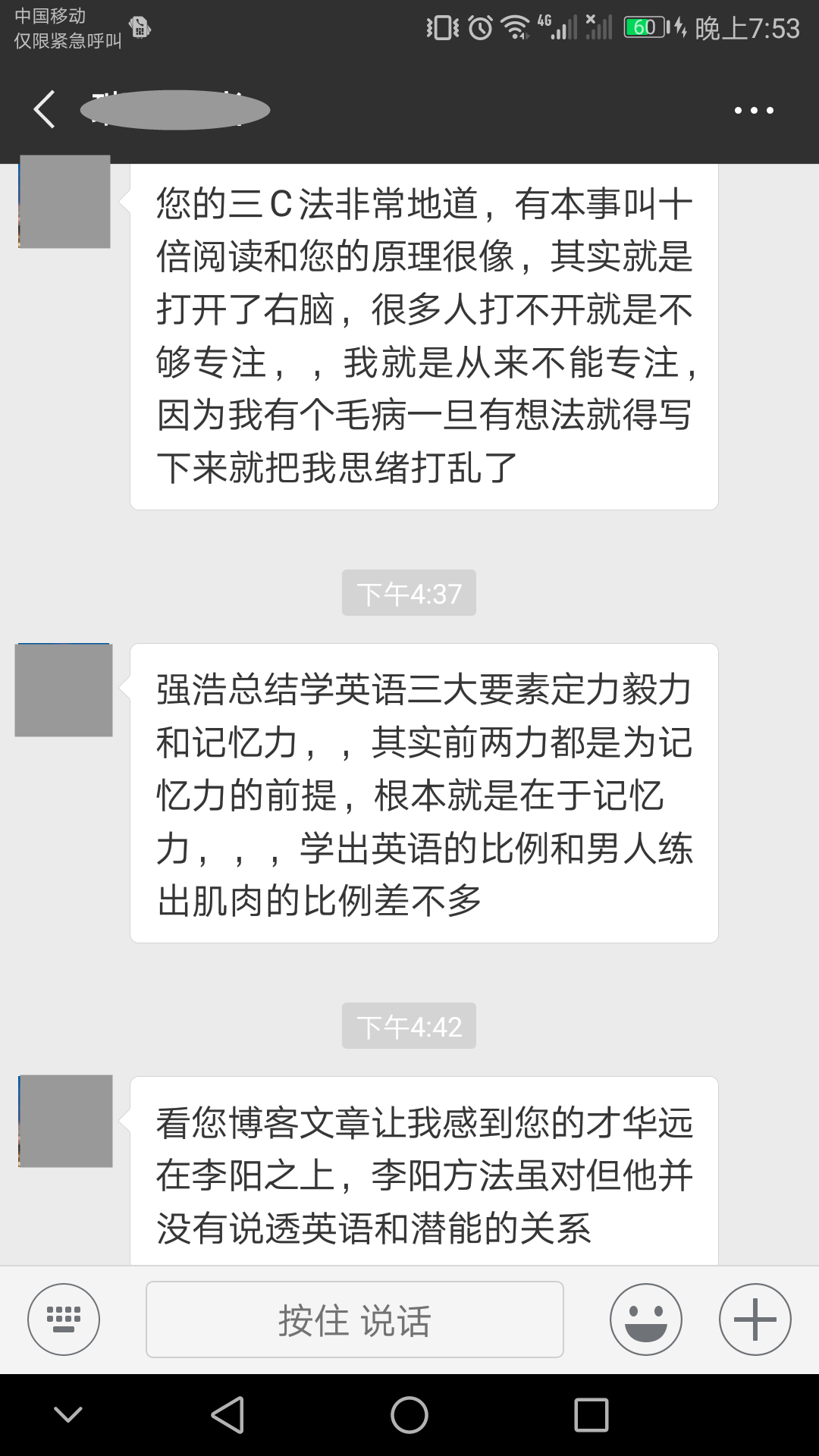Open the plus attachment menu
819x1456 pixels.
755,1319
